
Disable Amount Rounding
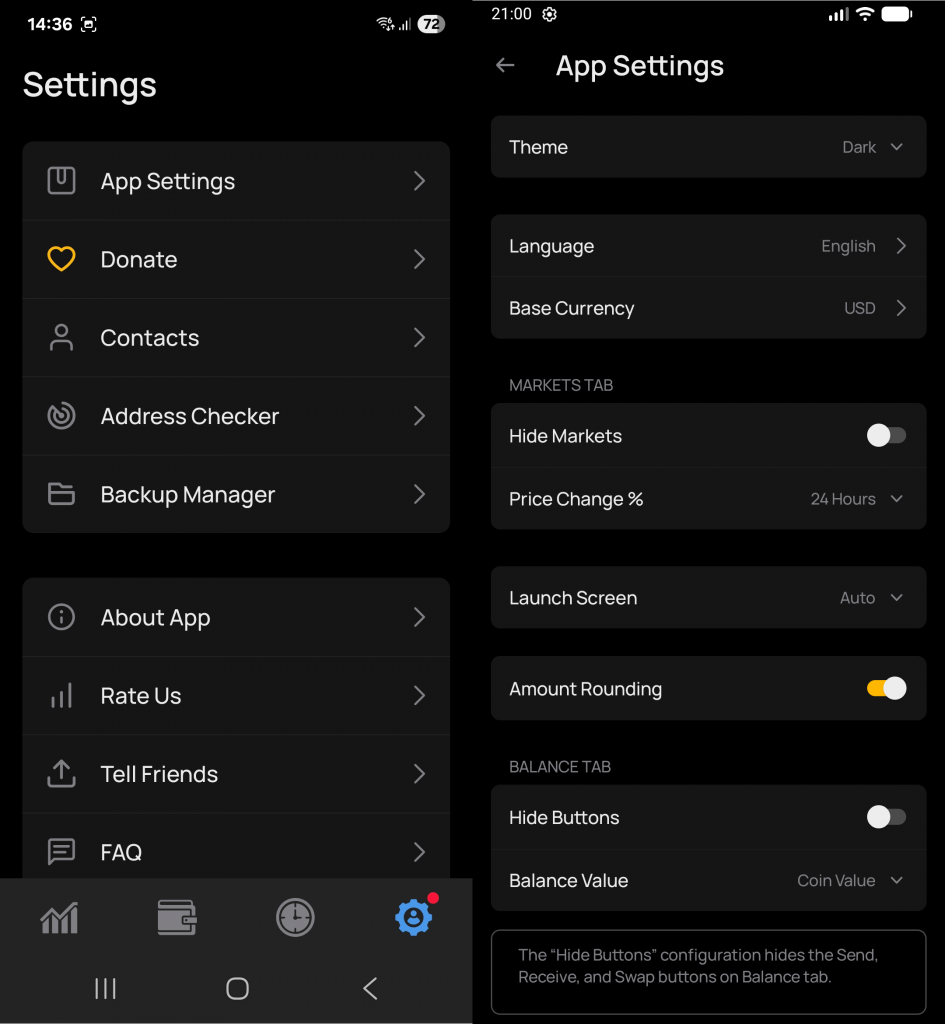tap(885, 688)
